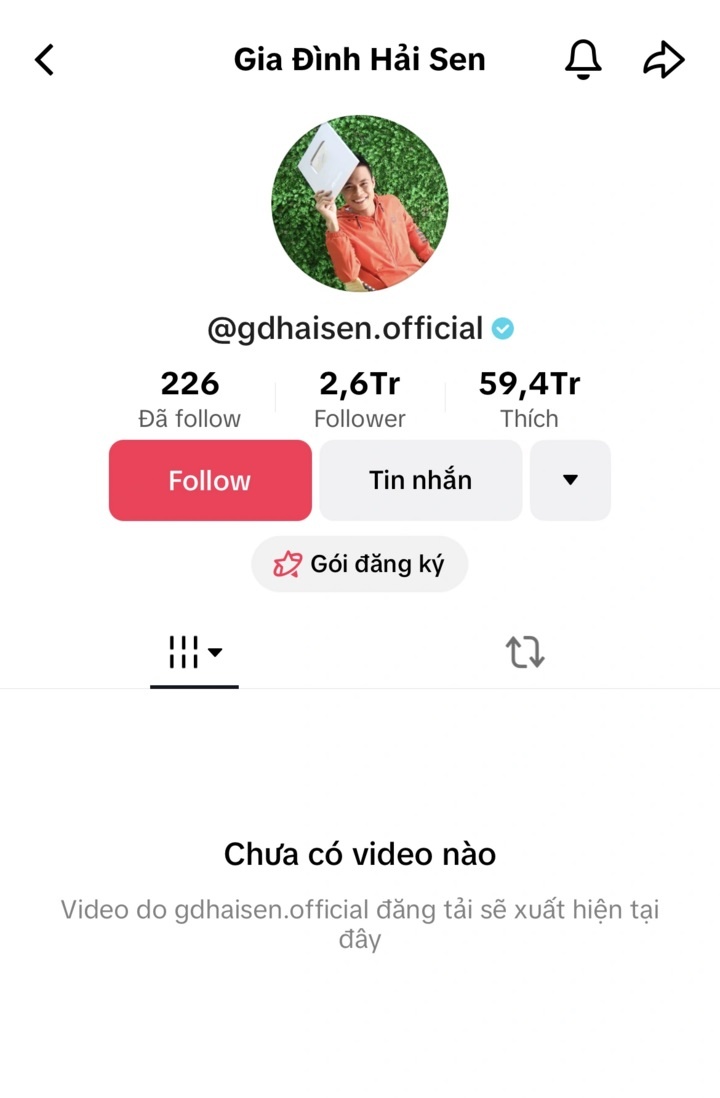Tap the red Follow button
720x1098 pixels.
[210, 481]
